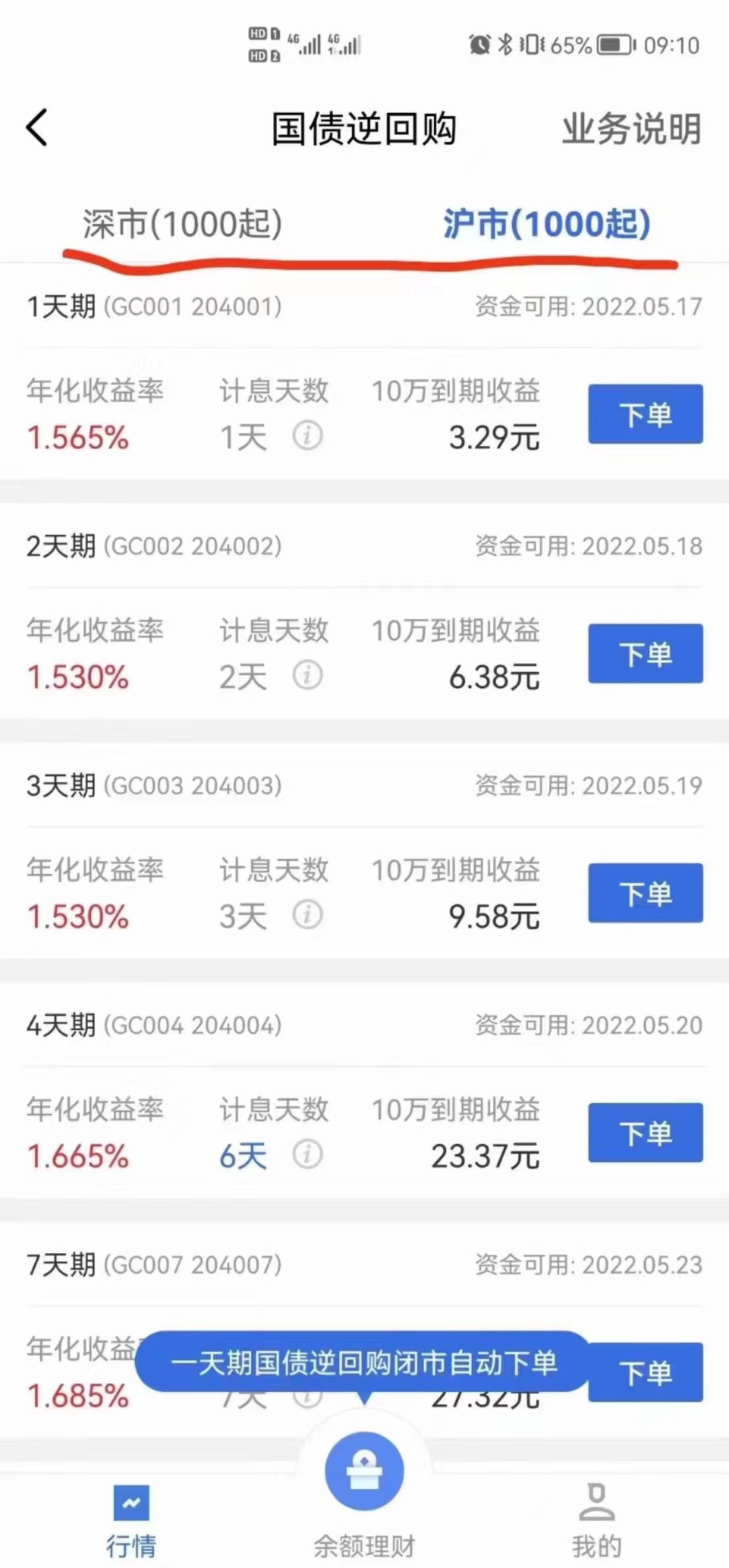Place order for 7天期 GC007
This screenshot has height=1568, width=729.
(x=645, y=1372)
